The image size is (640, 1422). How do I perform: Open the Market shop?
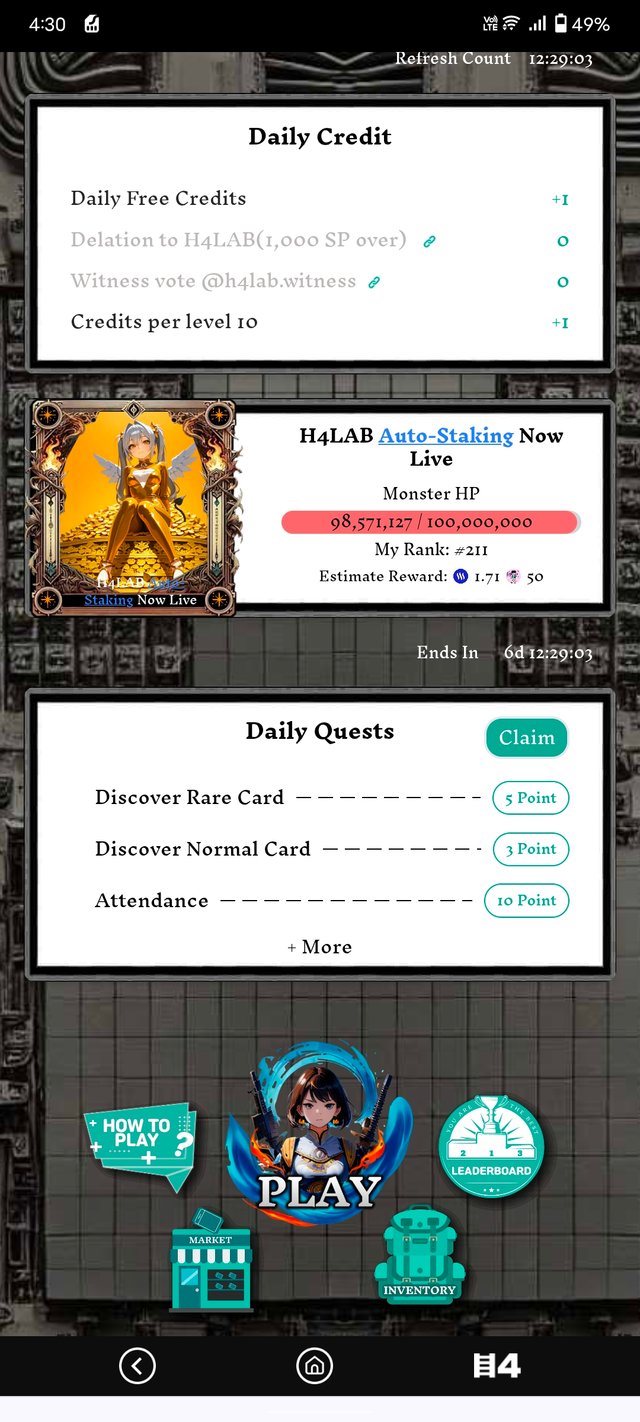click(210, 1264)
